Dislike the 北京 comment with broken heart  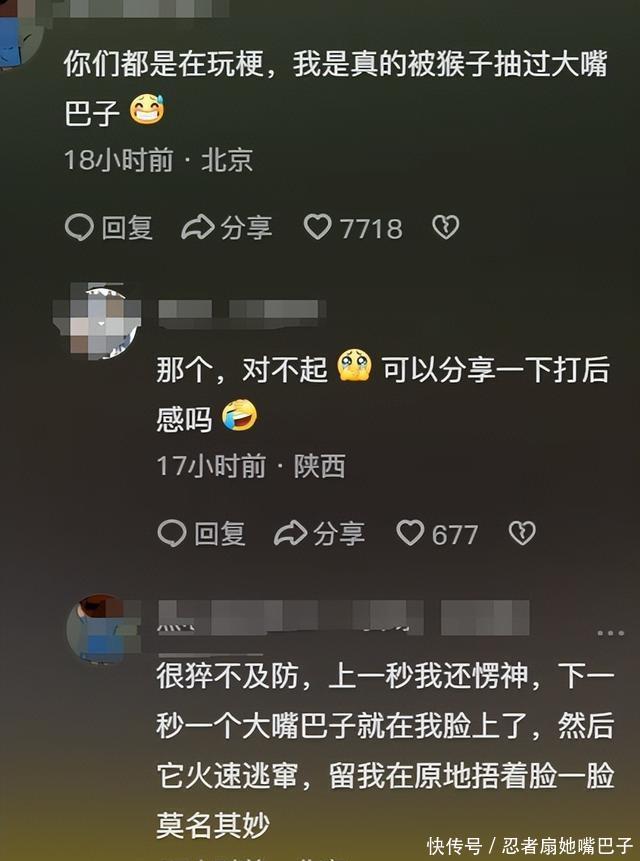pos(445,228)
